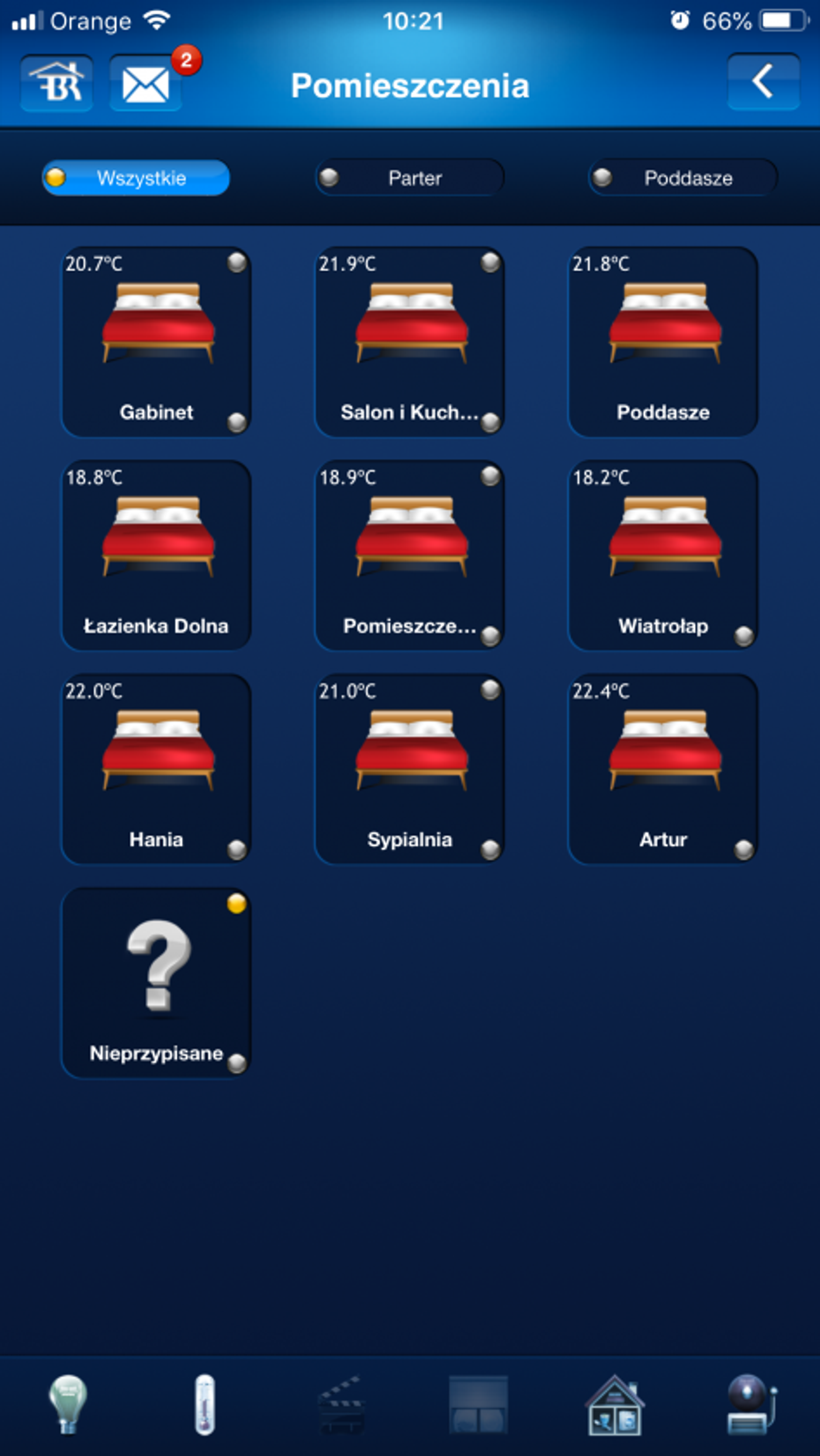Open the home logo button

[57, 83]
